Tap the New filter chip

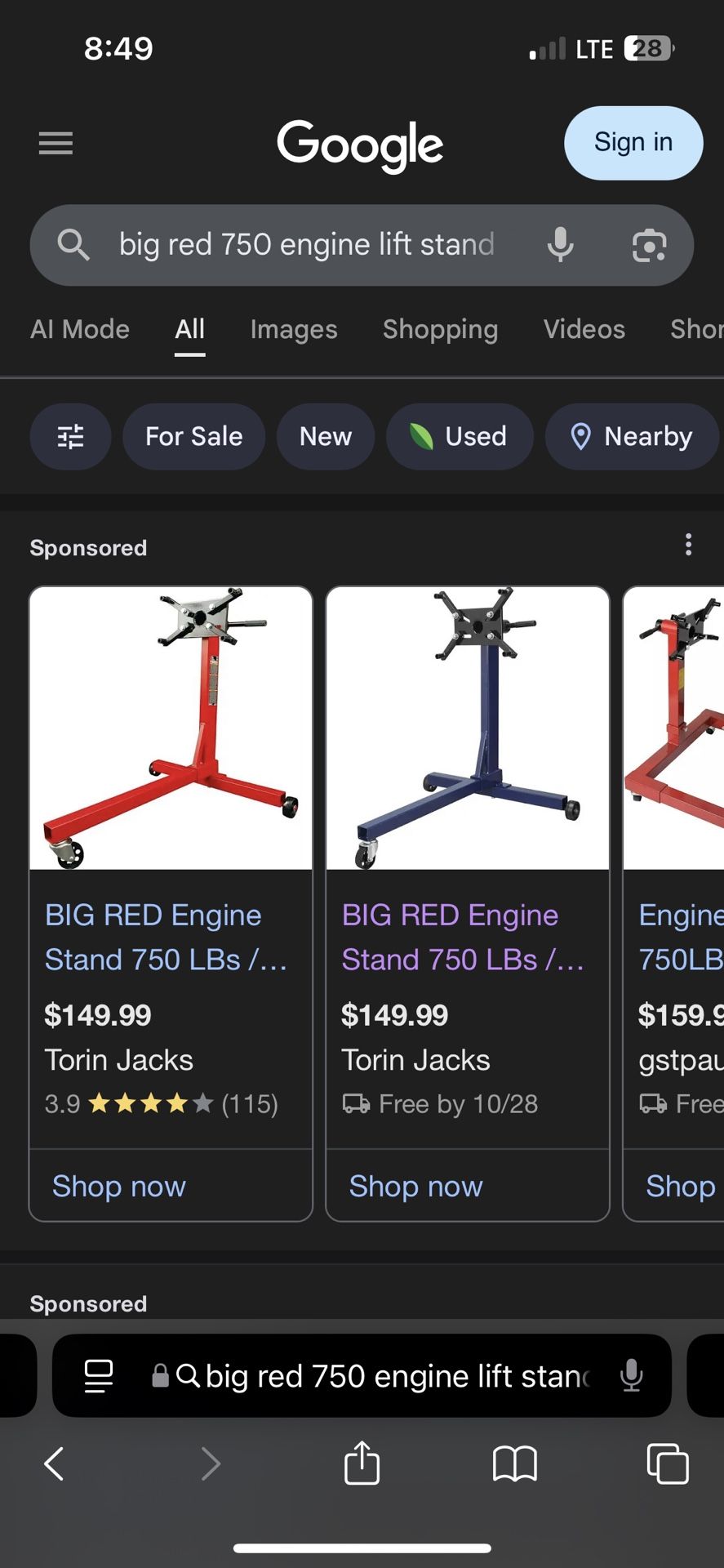click(325, 437)
